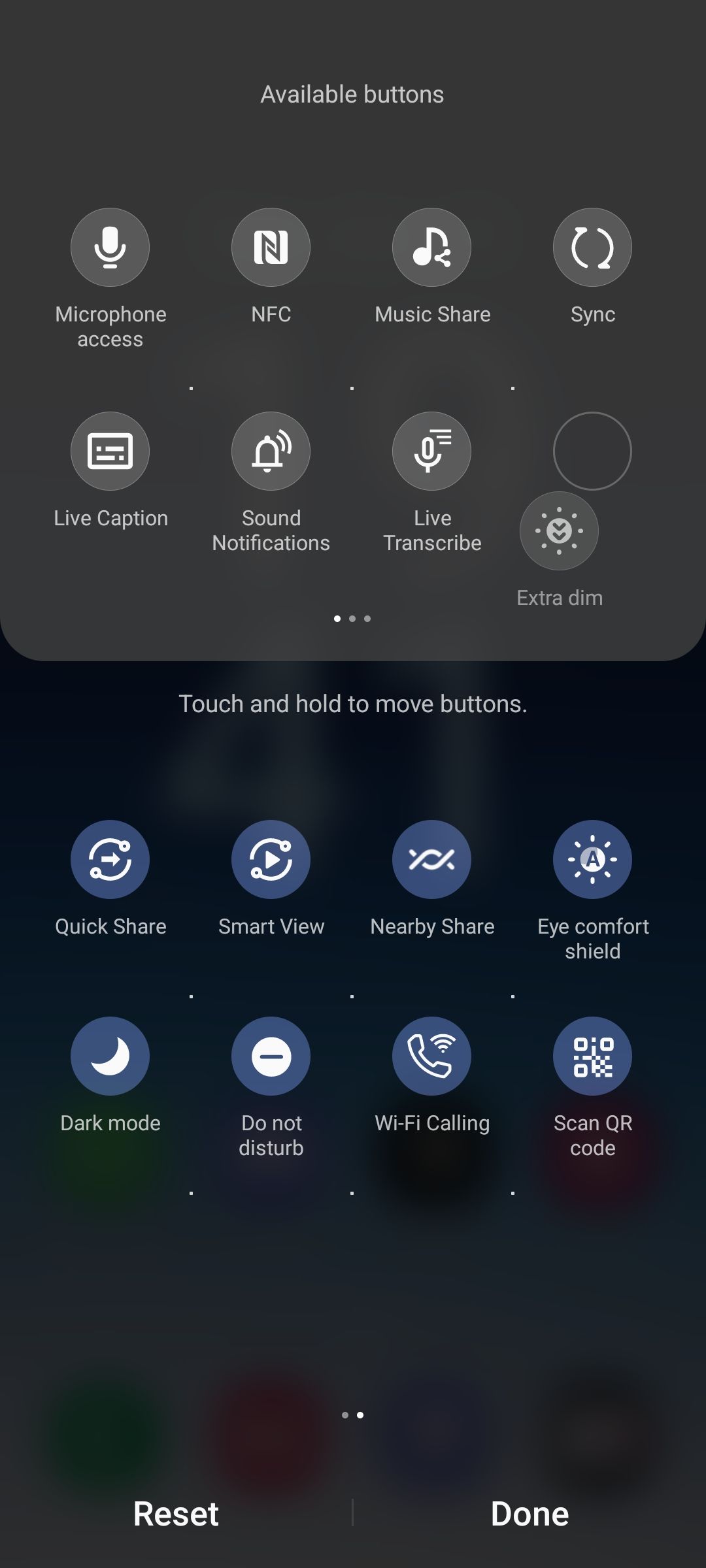This screenshot has width=706, height=1568.
Task: Select the Microphone access button
Action: click(x=110, y=247)
